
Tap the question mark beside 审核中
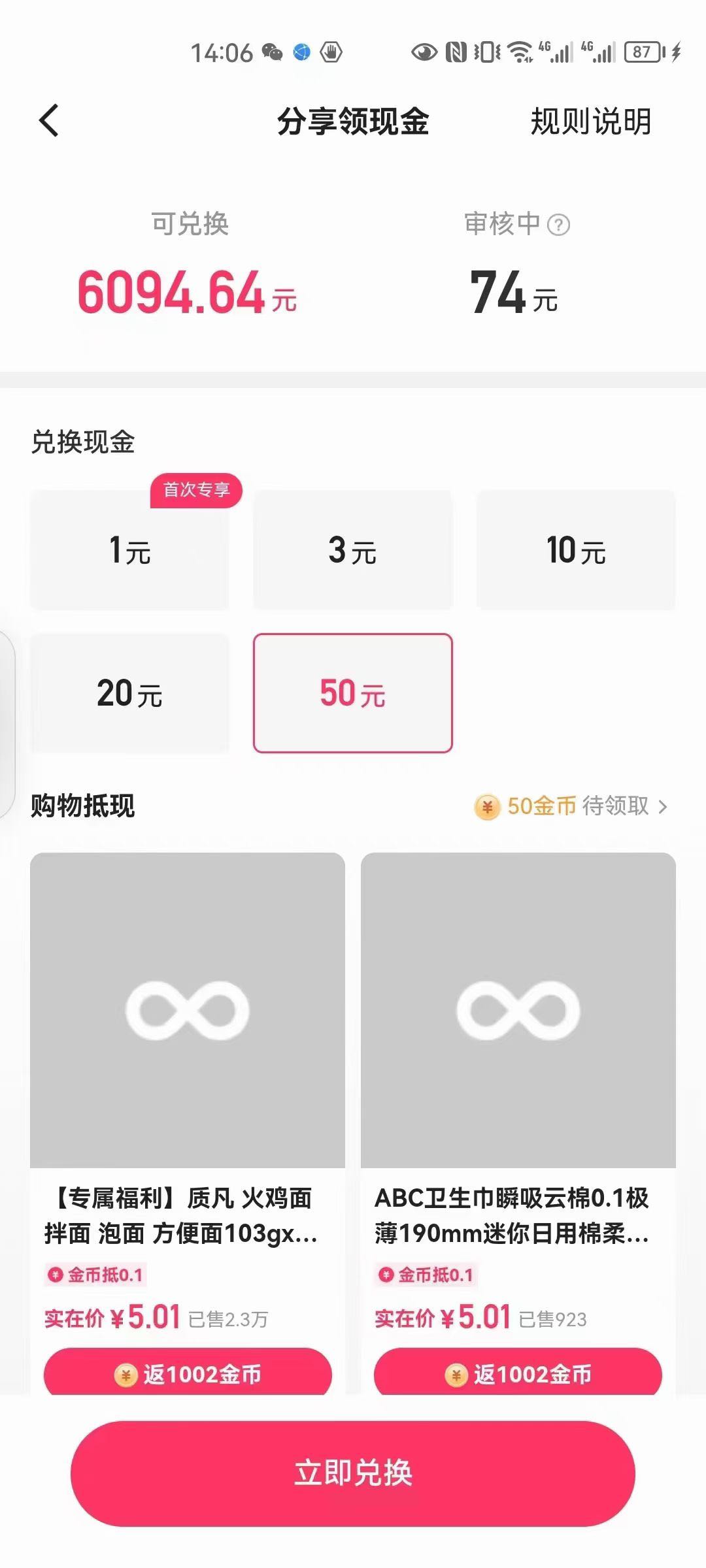point(558,225)
